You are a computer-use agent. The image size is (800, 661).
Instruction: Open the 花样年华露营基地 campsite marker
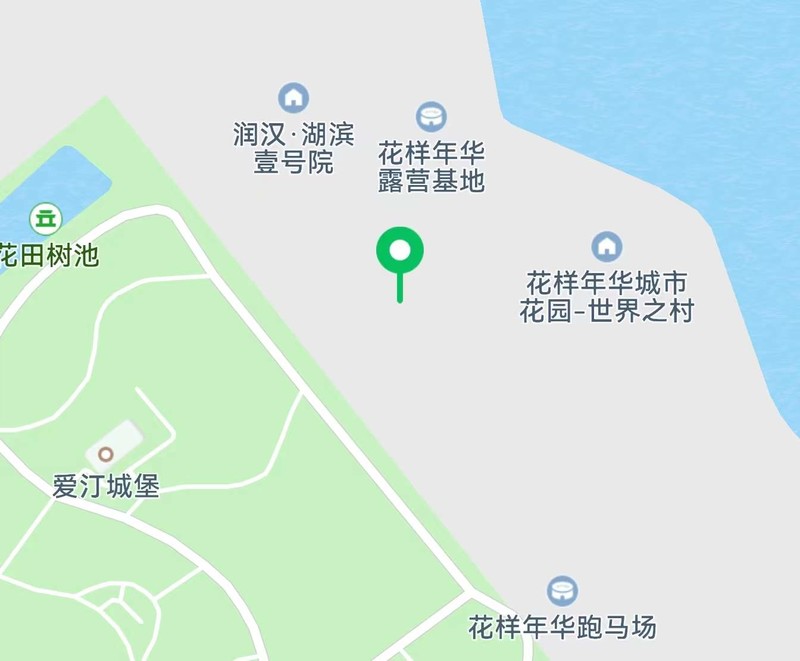[431, 116]
